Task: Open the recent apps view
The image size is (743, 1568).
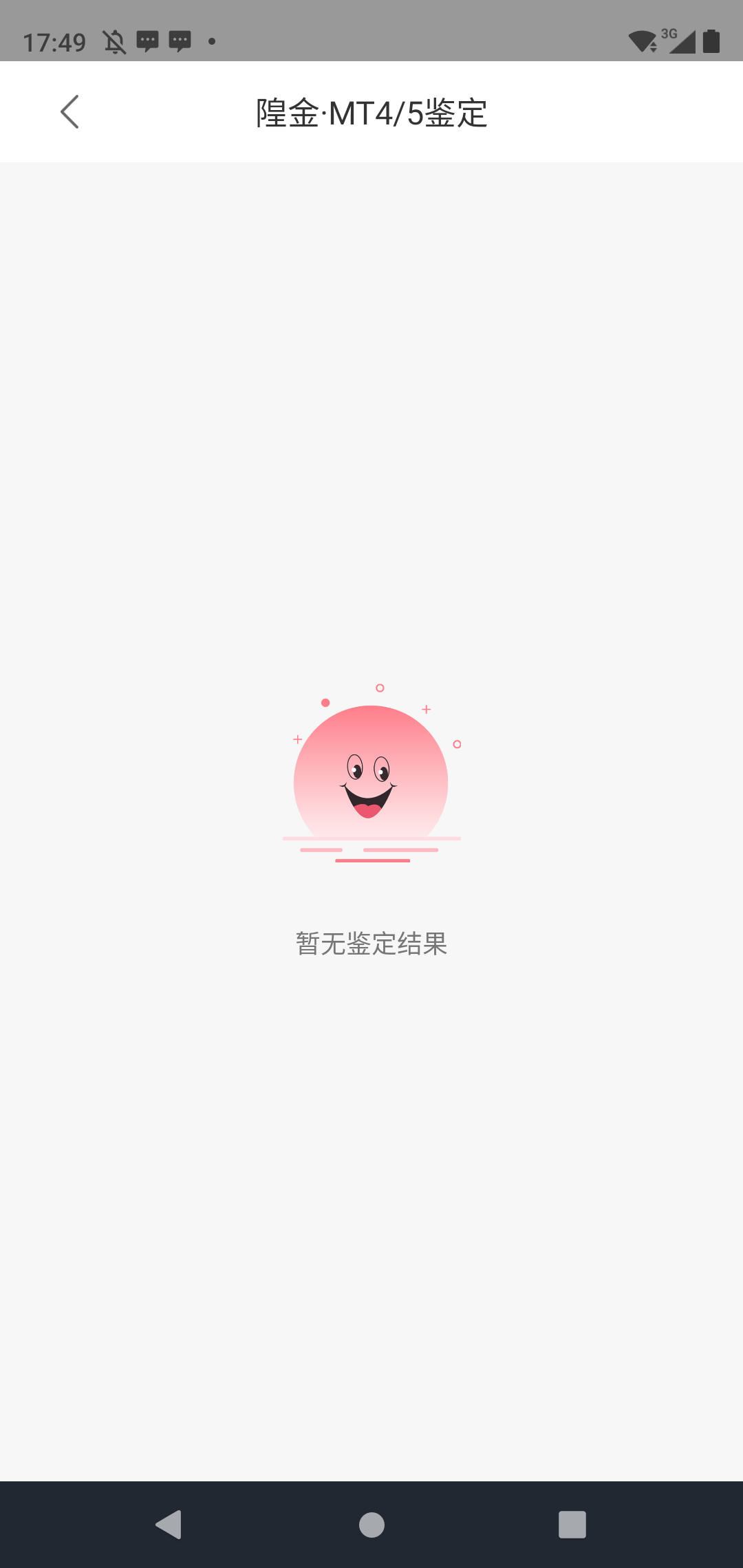Action: 572,1524
